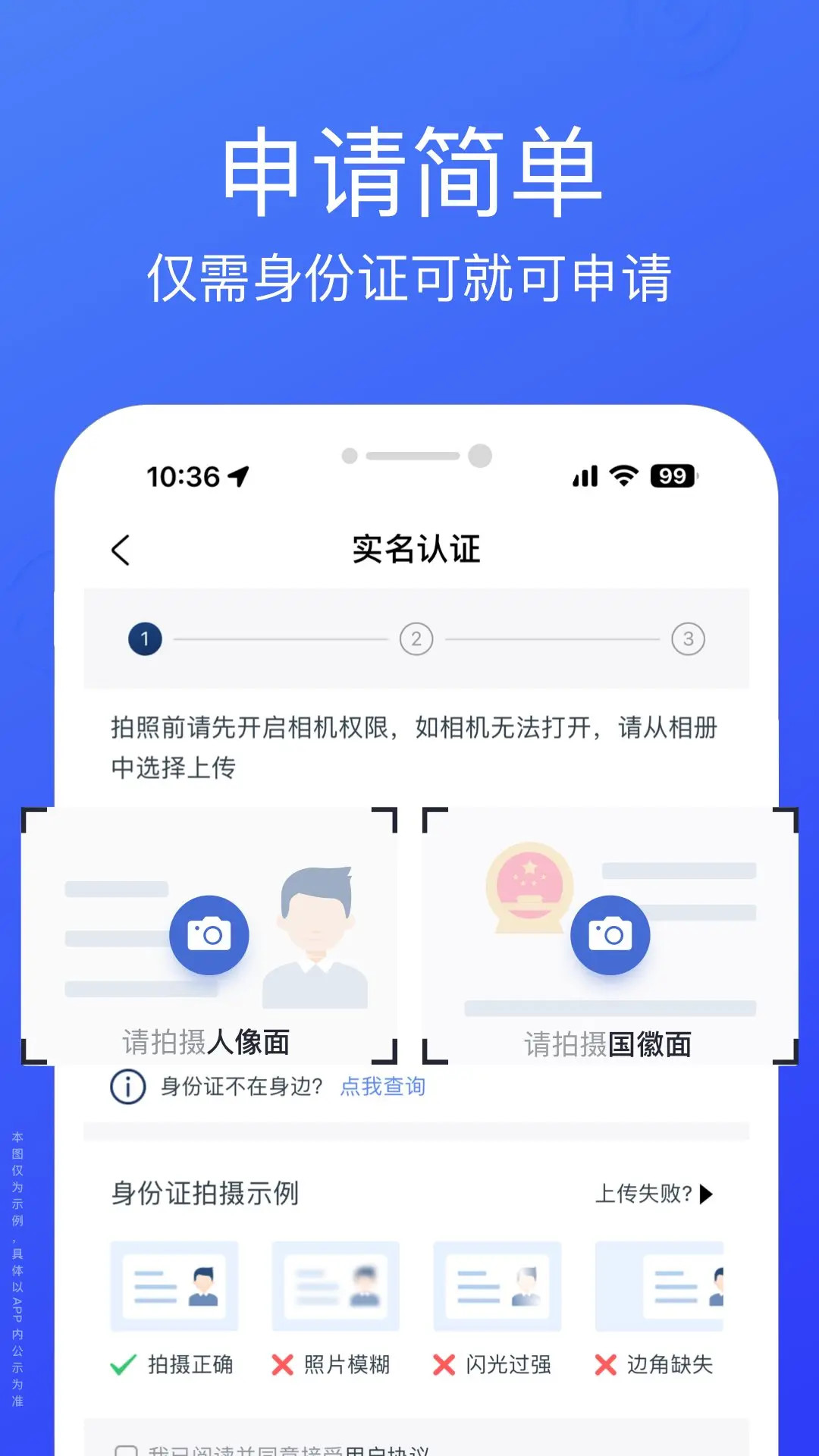Open the 点我查询 link
The width and height of the screenshot is (819, 1456).
383,1086
